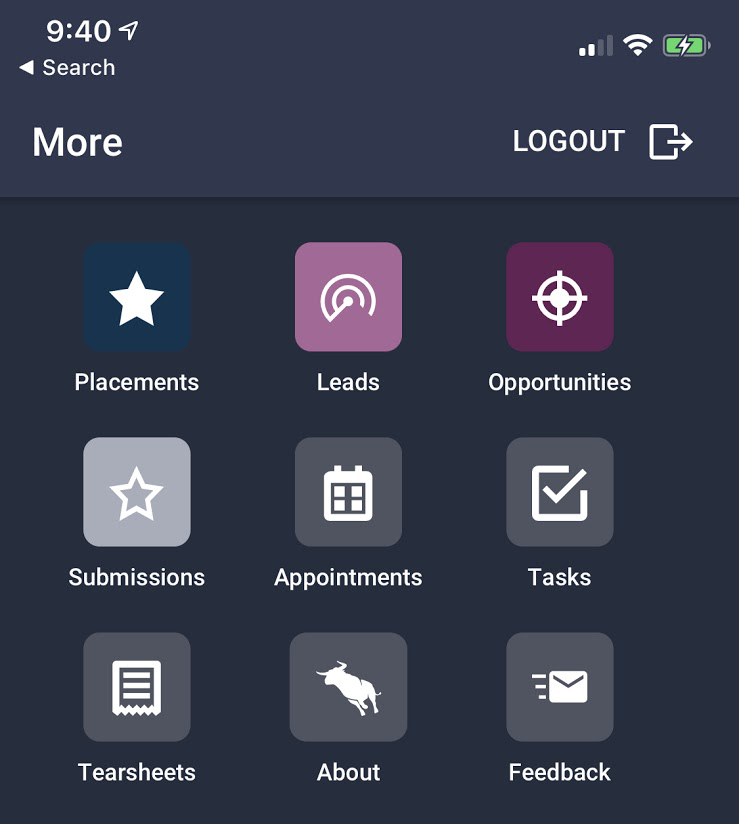This screenshot has height=824, width=739.
Task: Return to Search via back link
Action: [68, 68]
